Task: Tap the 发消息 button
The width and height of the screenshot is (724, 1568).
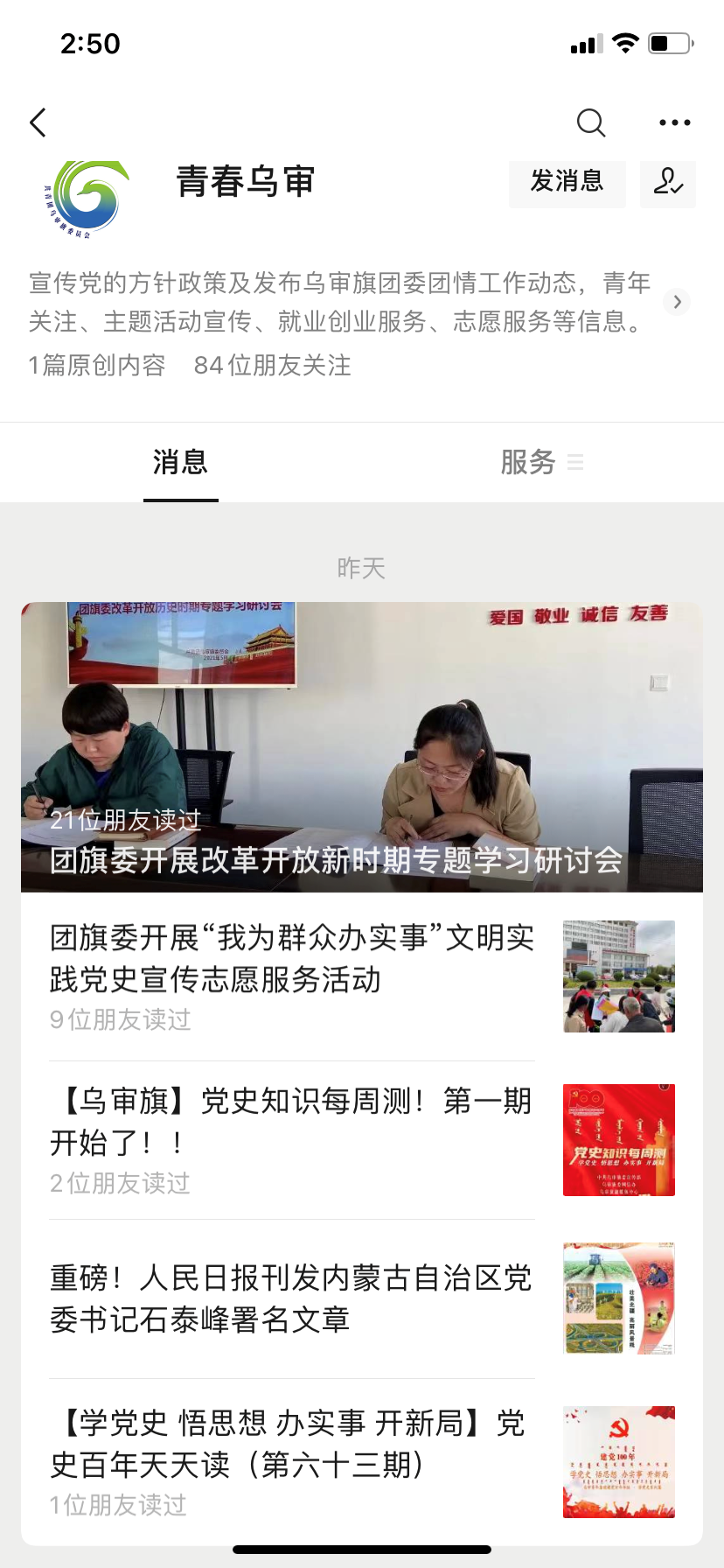Action: click(567, 183)
